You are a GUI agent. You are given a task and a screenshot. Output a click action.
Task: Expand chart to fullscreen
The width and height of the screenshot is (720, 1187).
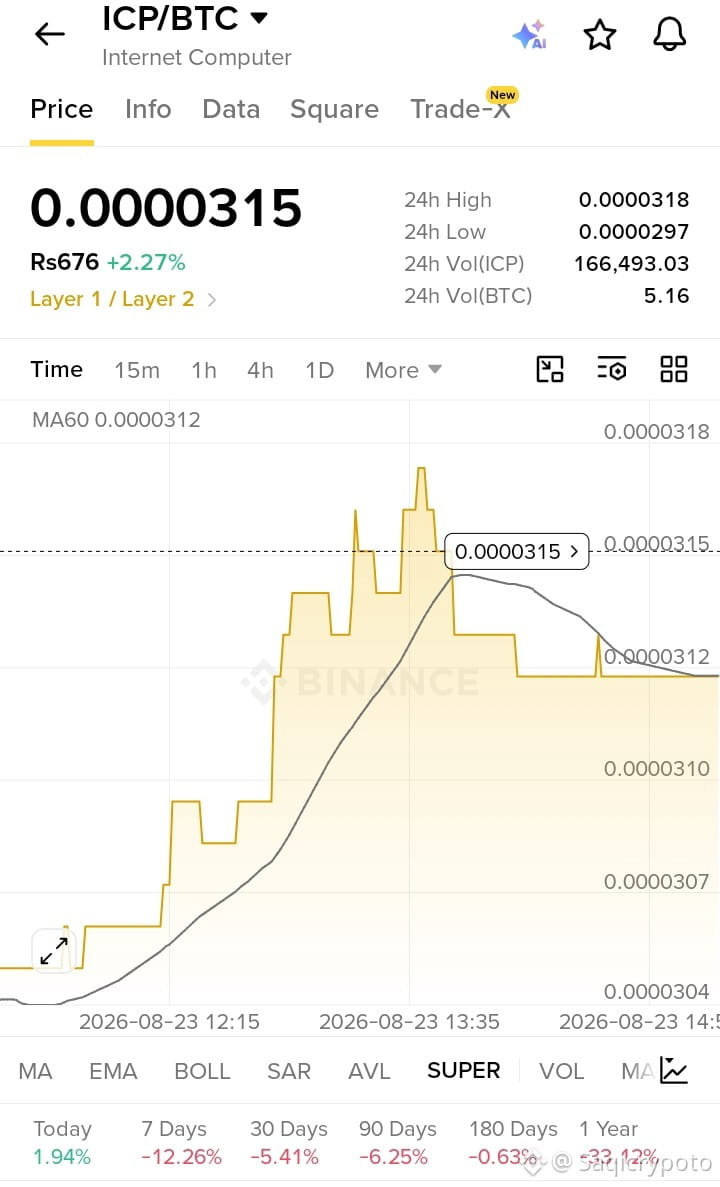click(54, 950)
